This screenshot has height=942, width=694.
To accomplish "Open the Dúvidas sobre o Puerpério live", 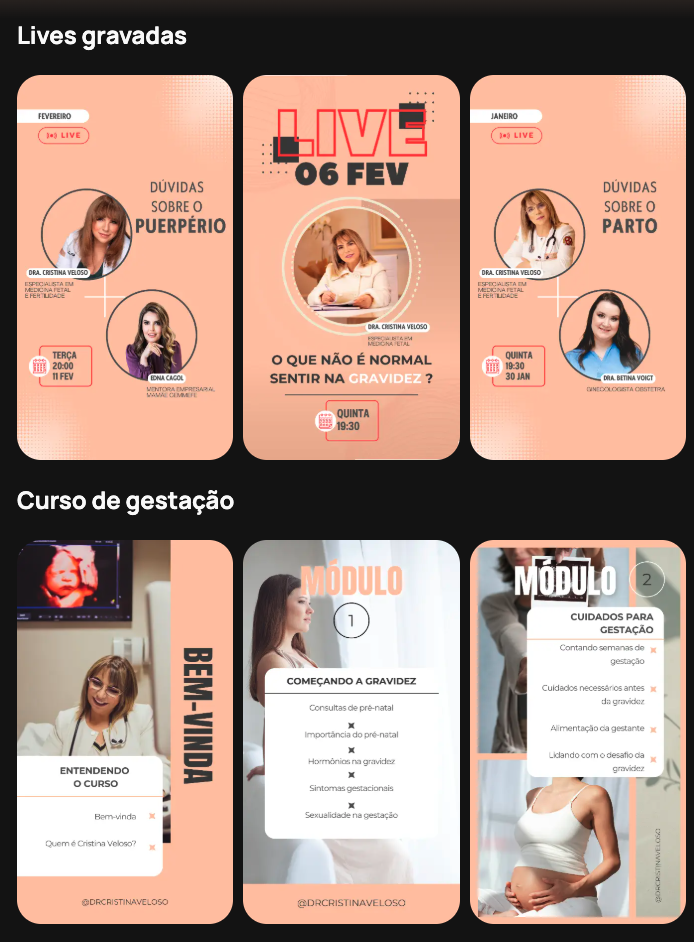I will coord(125,267).
